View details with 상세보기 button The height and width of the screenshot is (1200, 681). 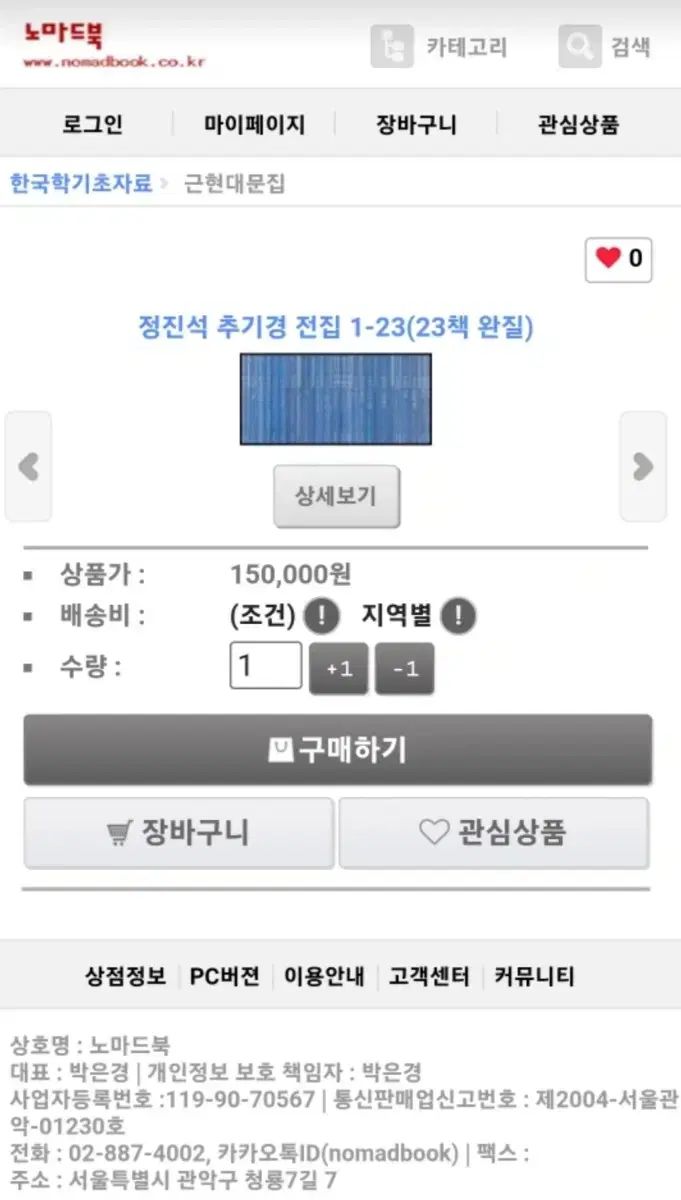[336, 496]
